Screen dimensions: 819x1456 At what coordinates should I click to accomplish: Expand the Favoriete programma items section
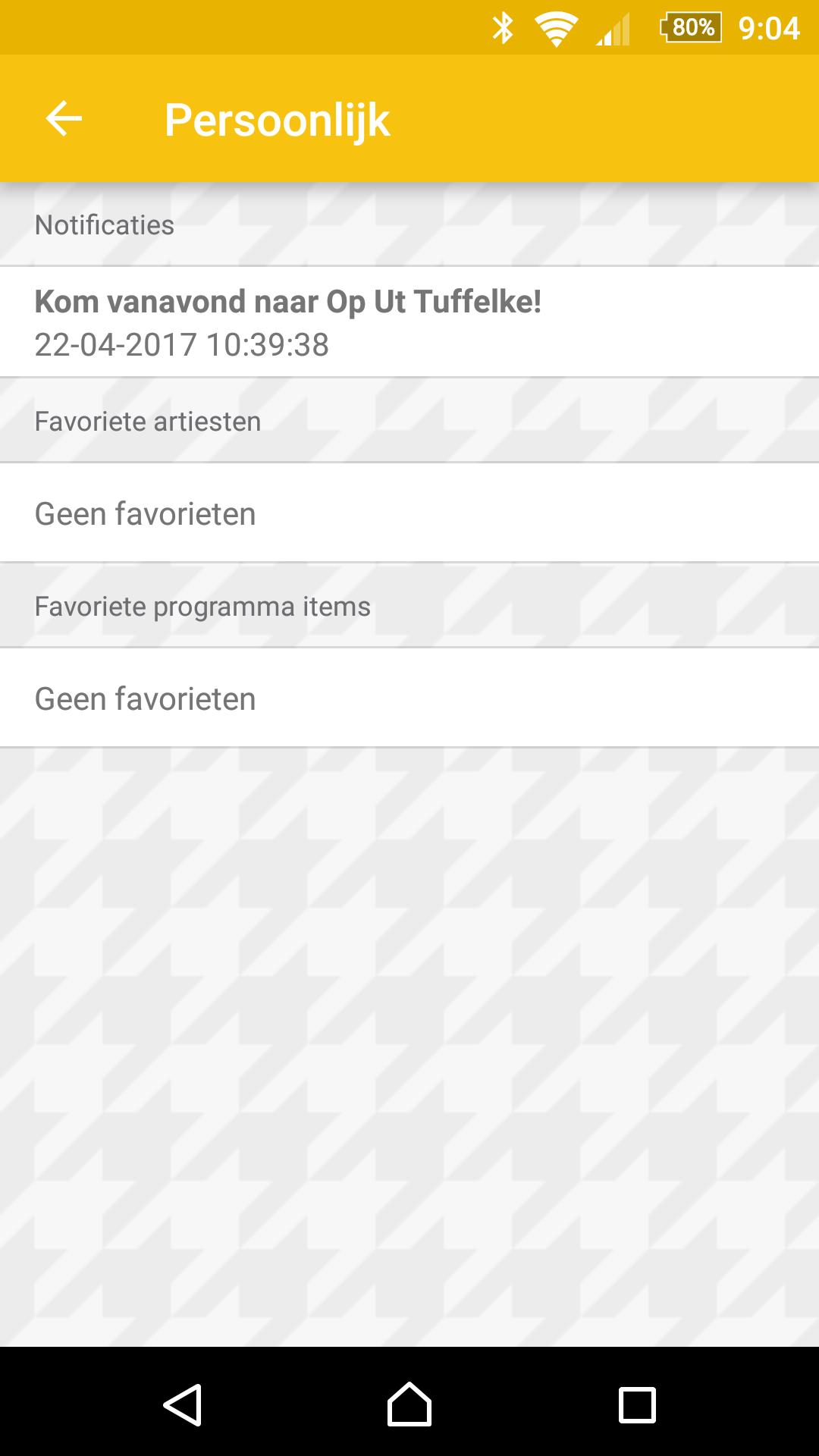click(x=202, y=605)
